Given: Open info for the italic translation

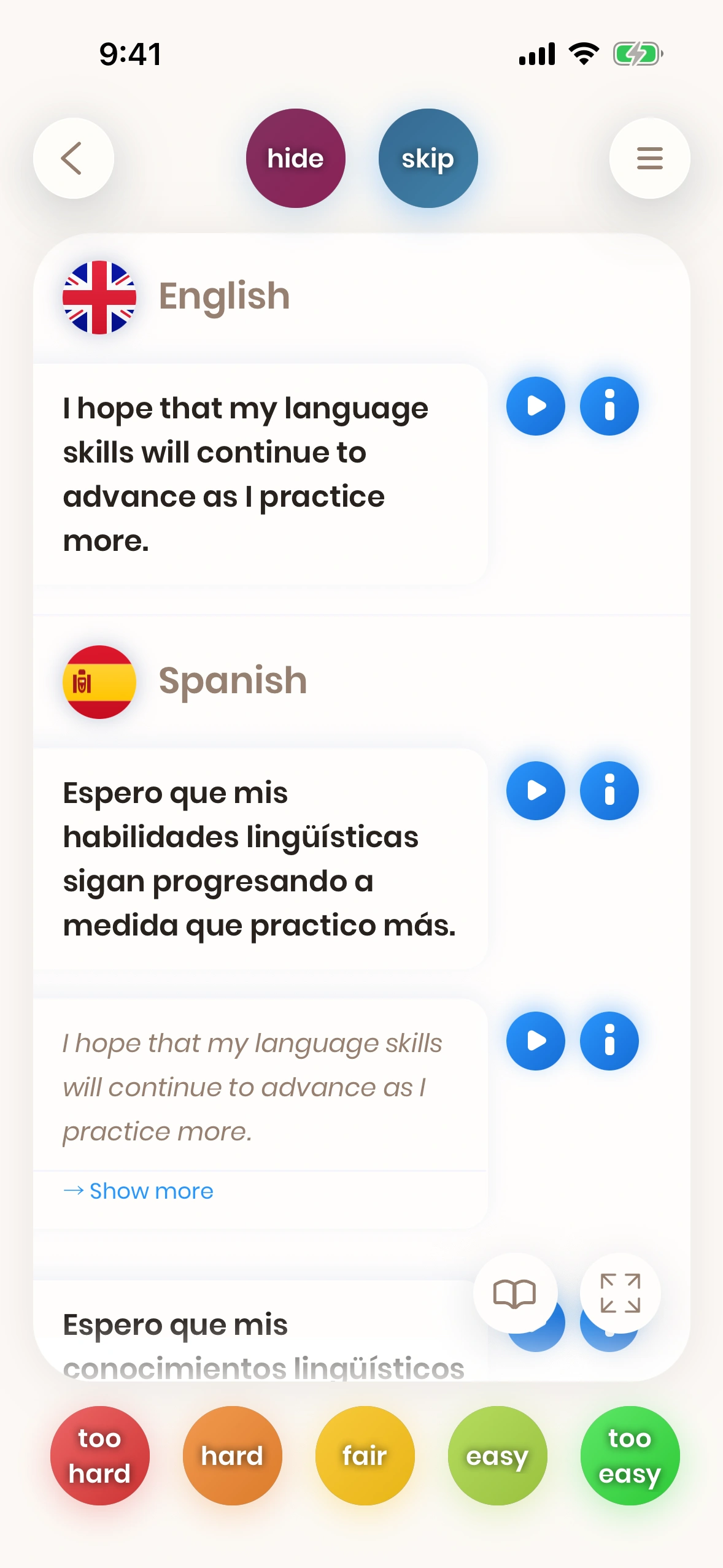Looking at the screenshot, I should click(x=609, y=1041).
